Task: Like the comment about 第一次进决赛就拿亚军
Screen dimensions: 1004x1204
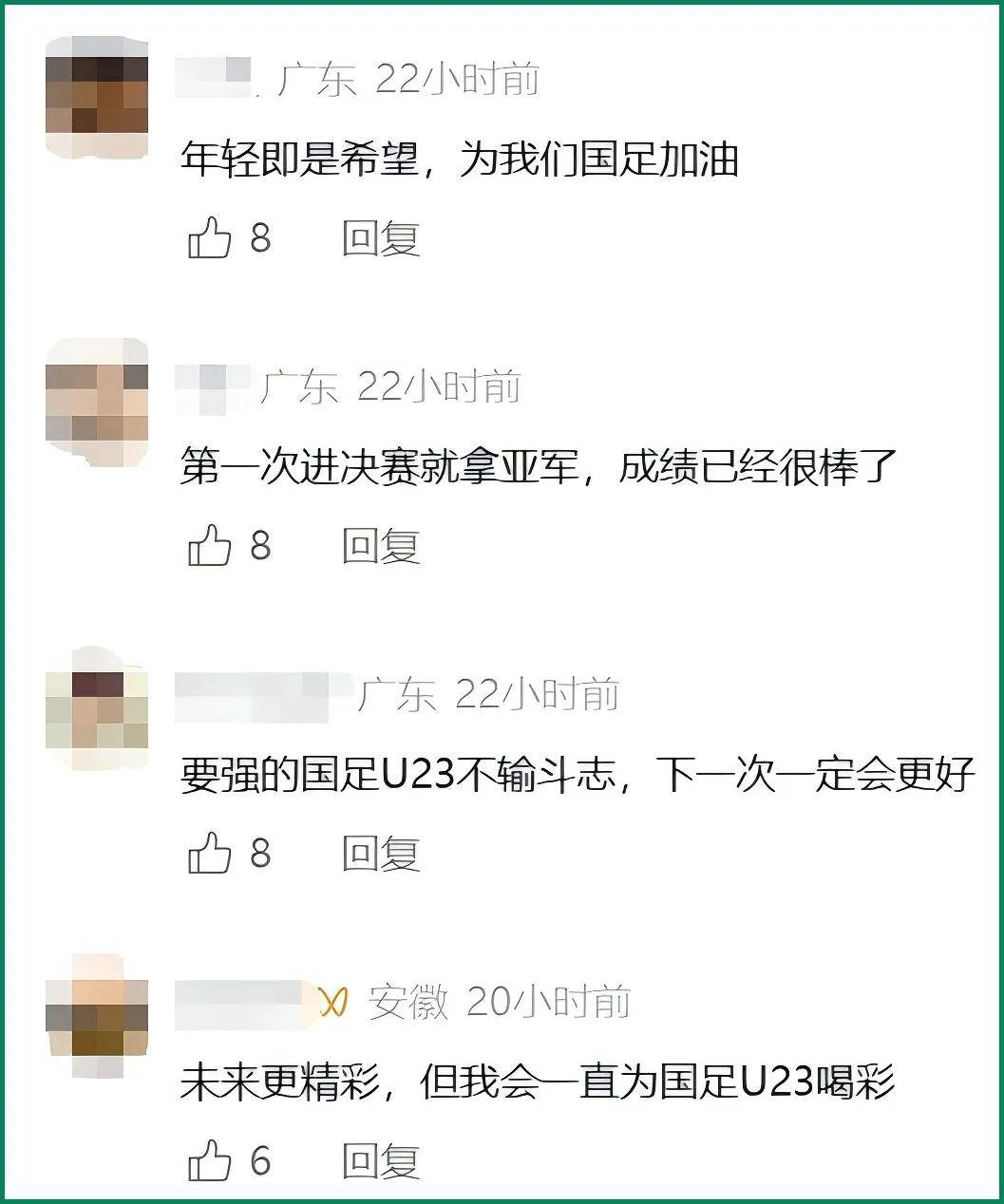Action: pyautogui.click(x=210, y=545)
